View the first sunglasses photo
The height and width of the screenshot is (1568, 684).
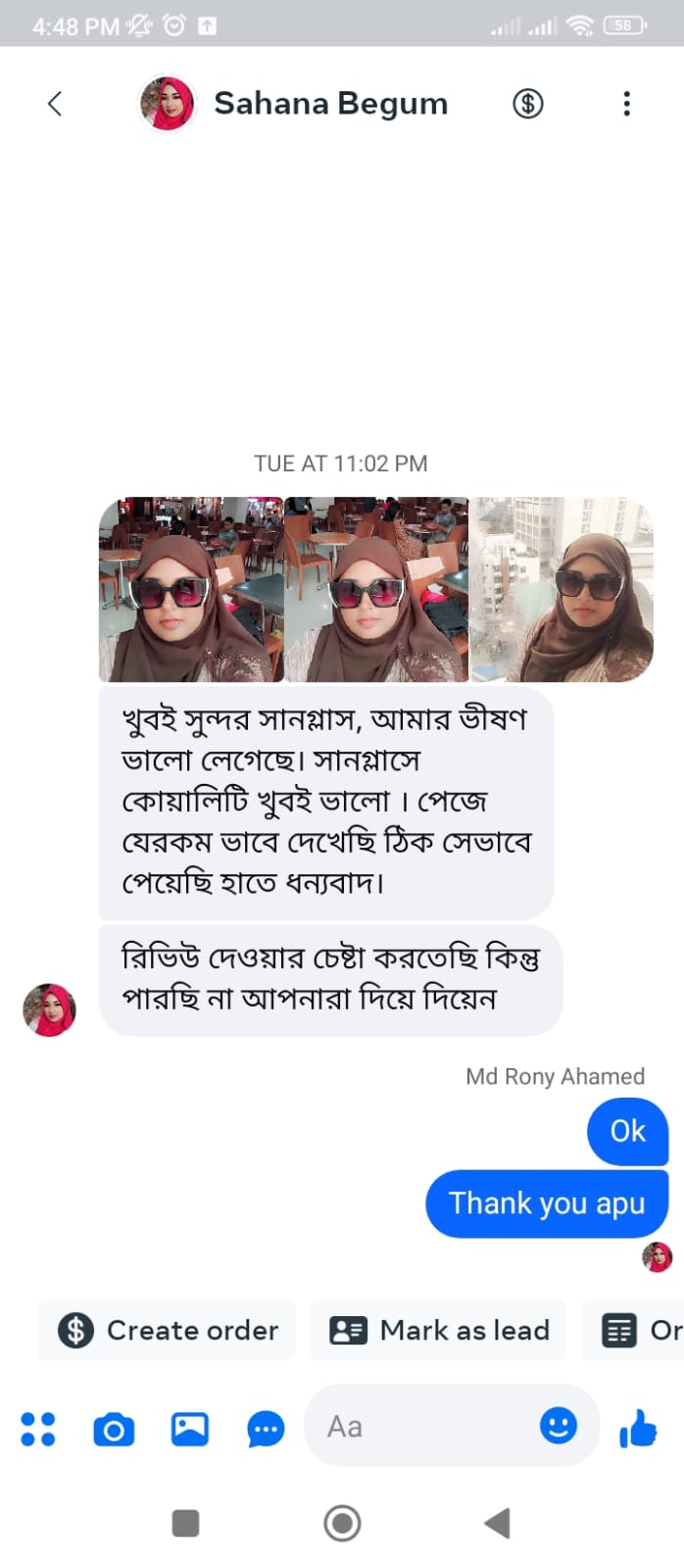click(x=191, y=589)
